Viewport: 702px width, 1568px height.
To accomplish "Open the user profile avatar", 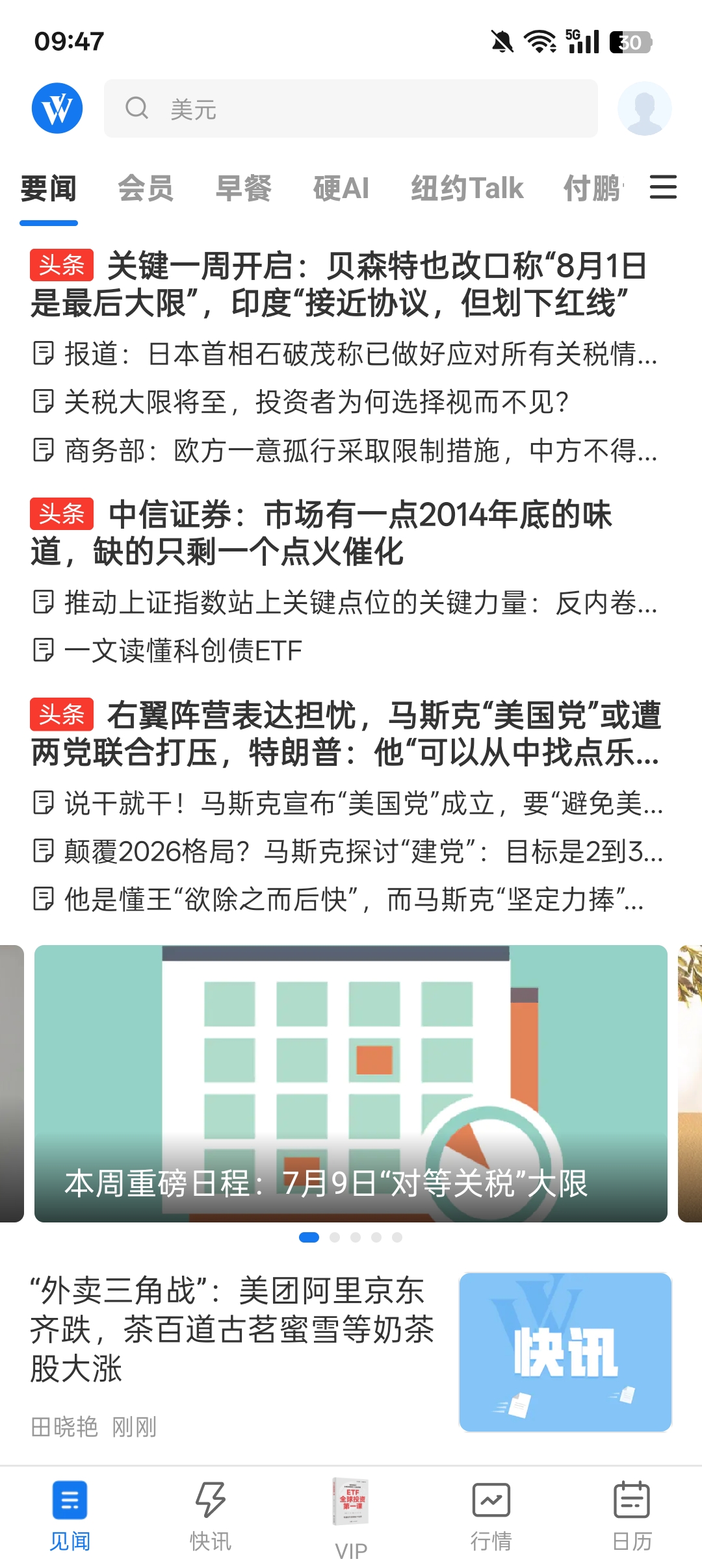I will pos(644,108).
